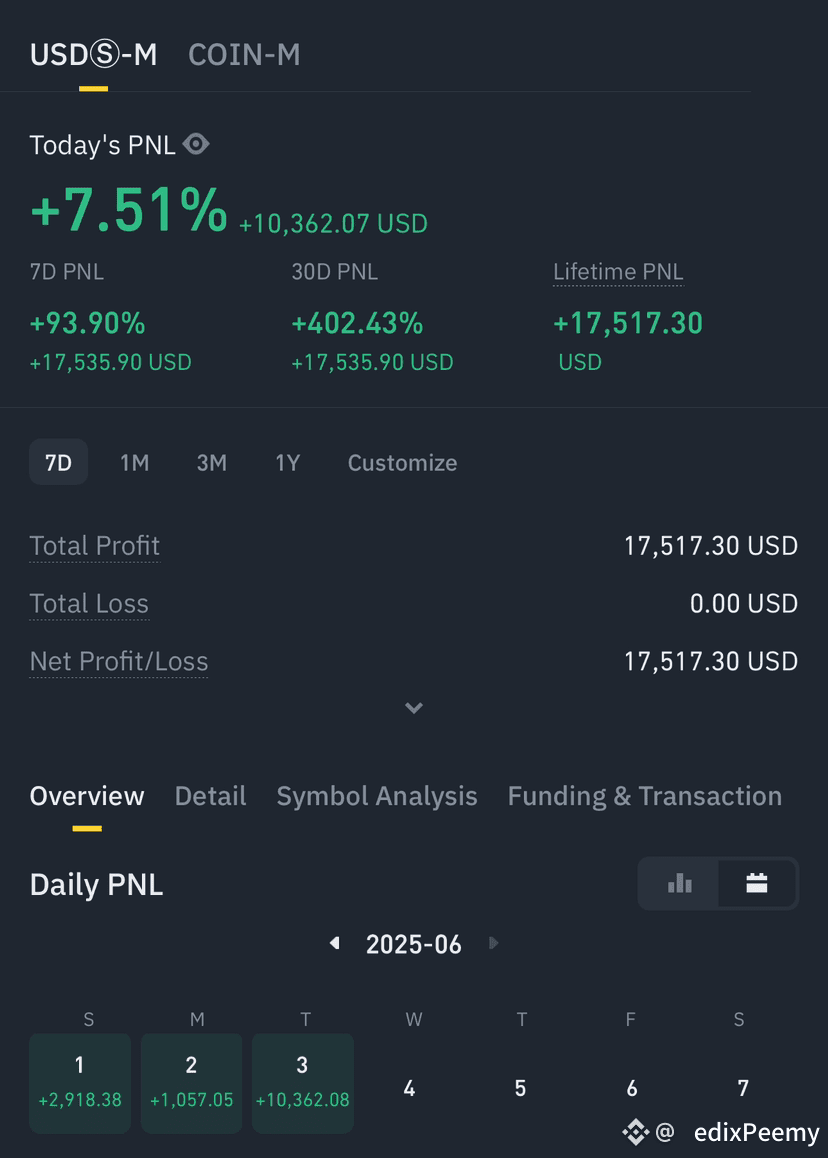Open the June 1 daily PNL

[80, 1083]
